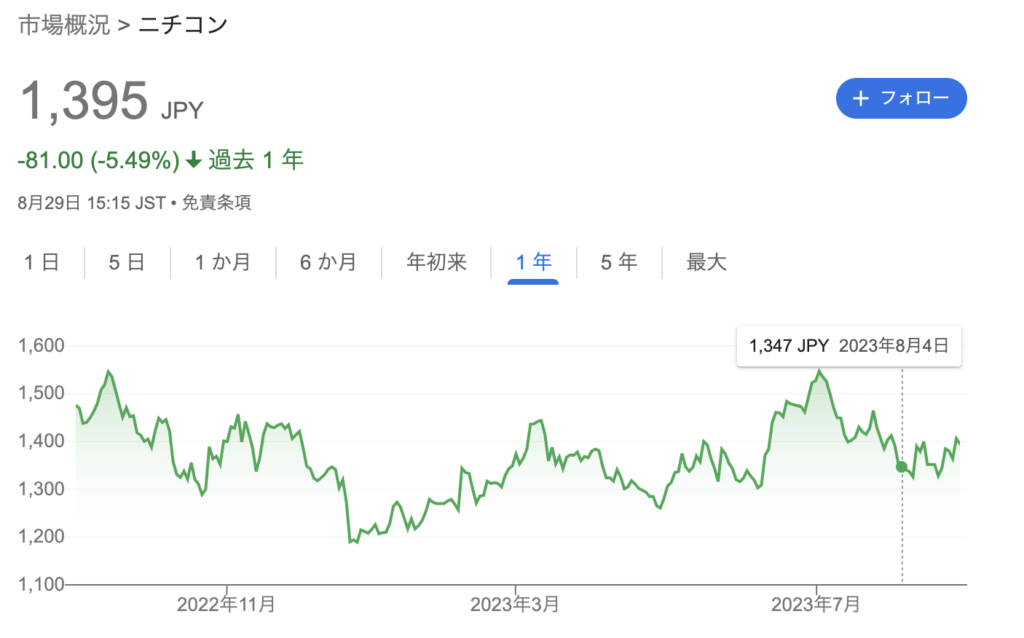This screenshot has width=1024, height=638.
Task: Open the 市場概況 breadcrumb link
Action: click(x=64, y=25)
